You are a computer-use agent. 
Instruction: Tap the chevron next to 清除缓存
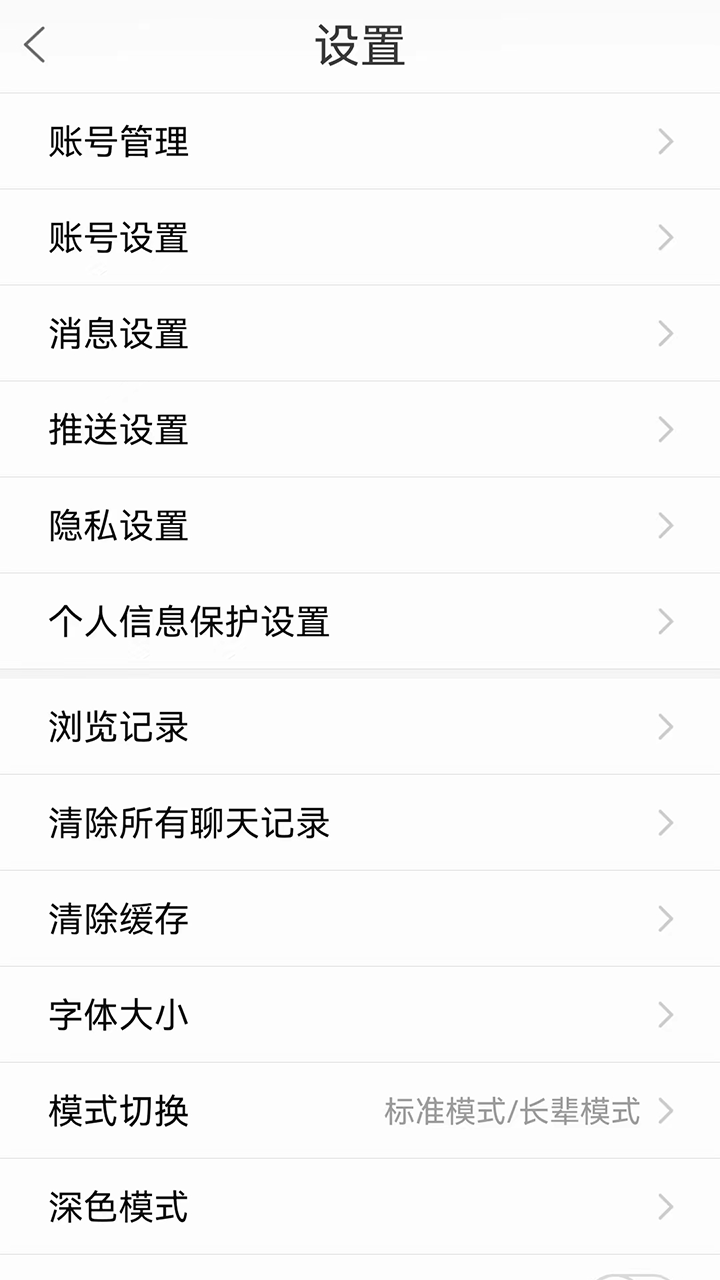[665, 918]
